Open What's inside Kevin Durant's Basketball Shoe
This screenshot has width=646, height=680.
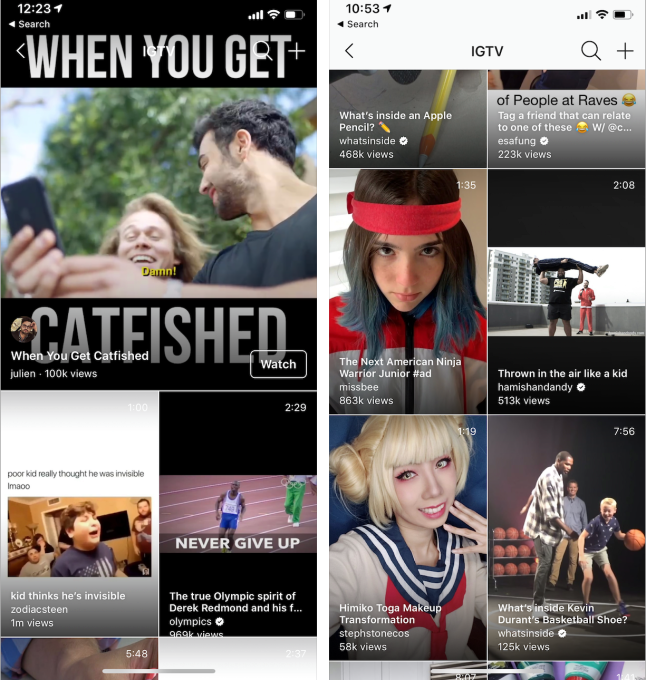click(567, 535)
